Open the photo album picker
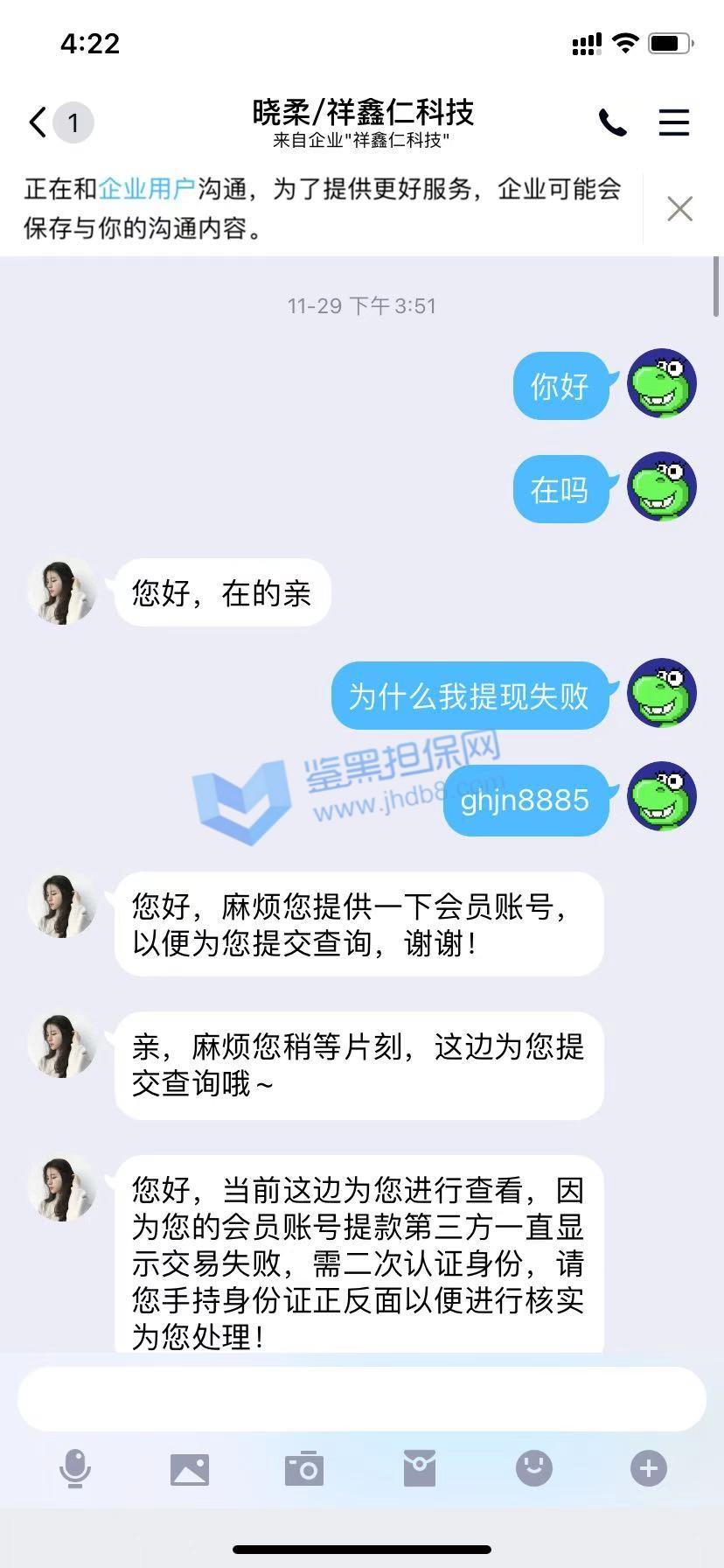Image resolution: width=724 pixels, height=1568 pixels. tap(190, 1469)
